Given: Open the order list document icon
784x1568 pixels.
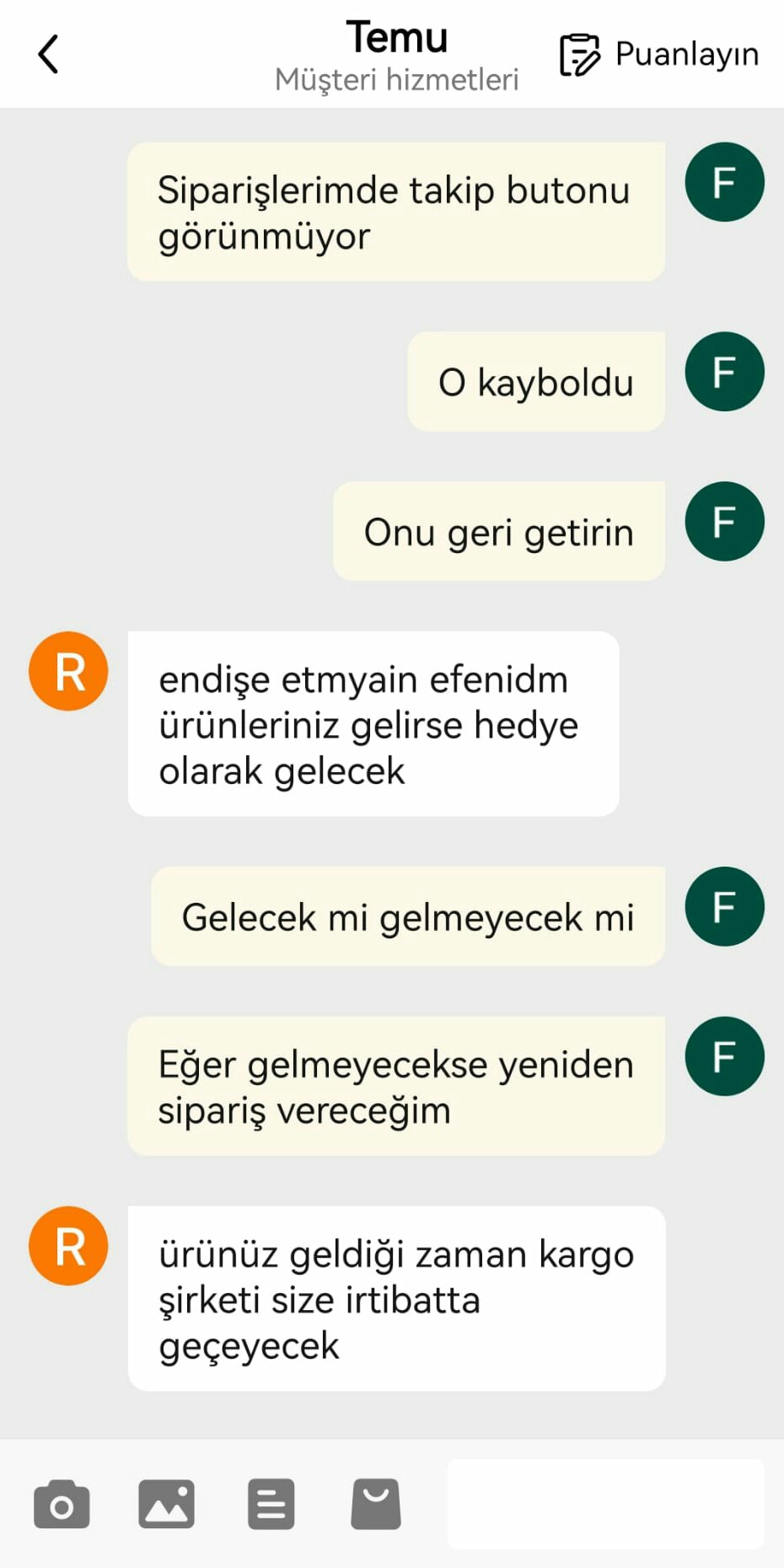Looking at the screenshot, I should tap(271, 1504).
